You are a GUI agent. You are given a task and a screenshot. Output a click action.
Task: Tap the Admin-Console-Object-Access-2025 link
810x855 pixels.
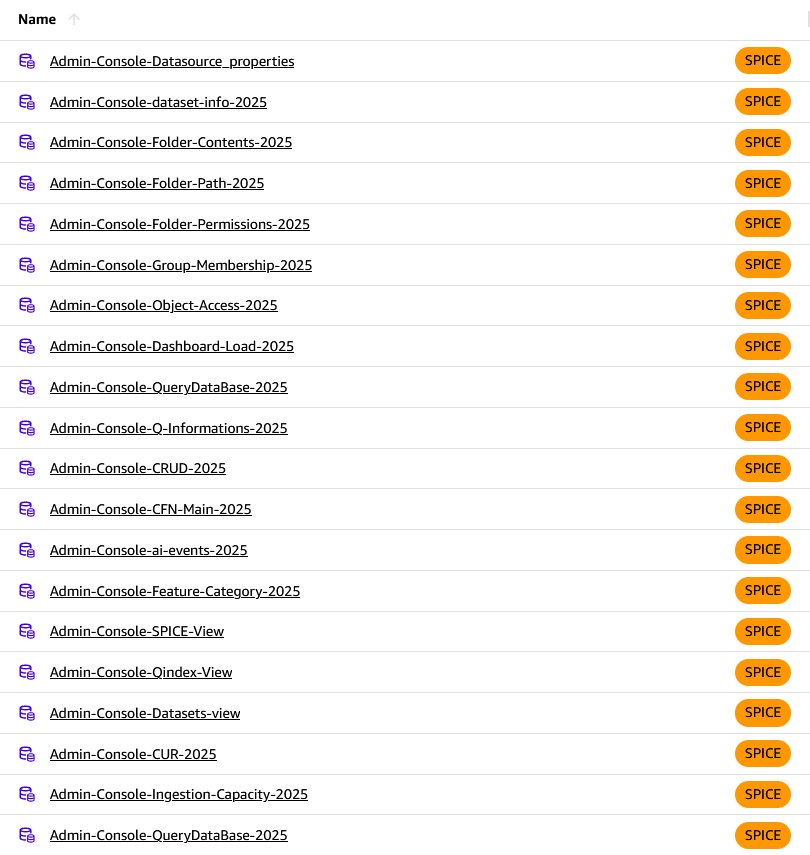pos(164,306)
